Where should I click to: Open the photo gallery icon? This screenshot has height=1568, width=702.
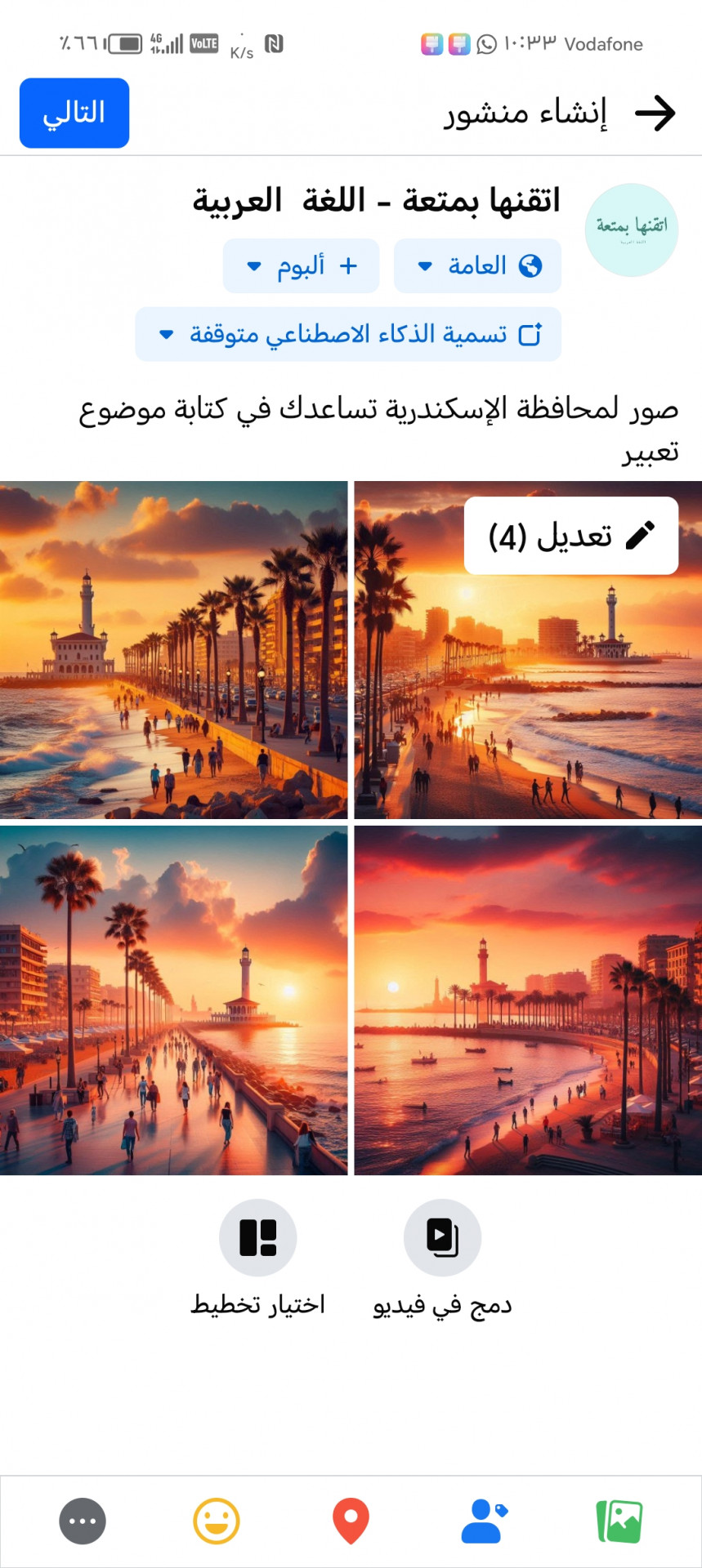619,1521
